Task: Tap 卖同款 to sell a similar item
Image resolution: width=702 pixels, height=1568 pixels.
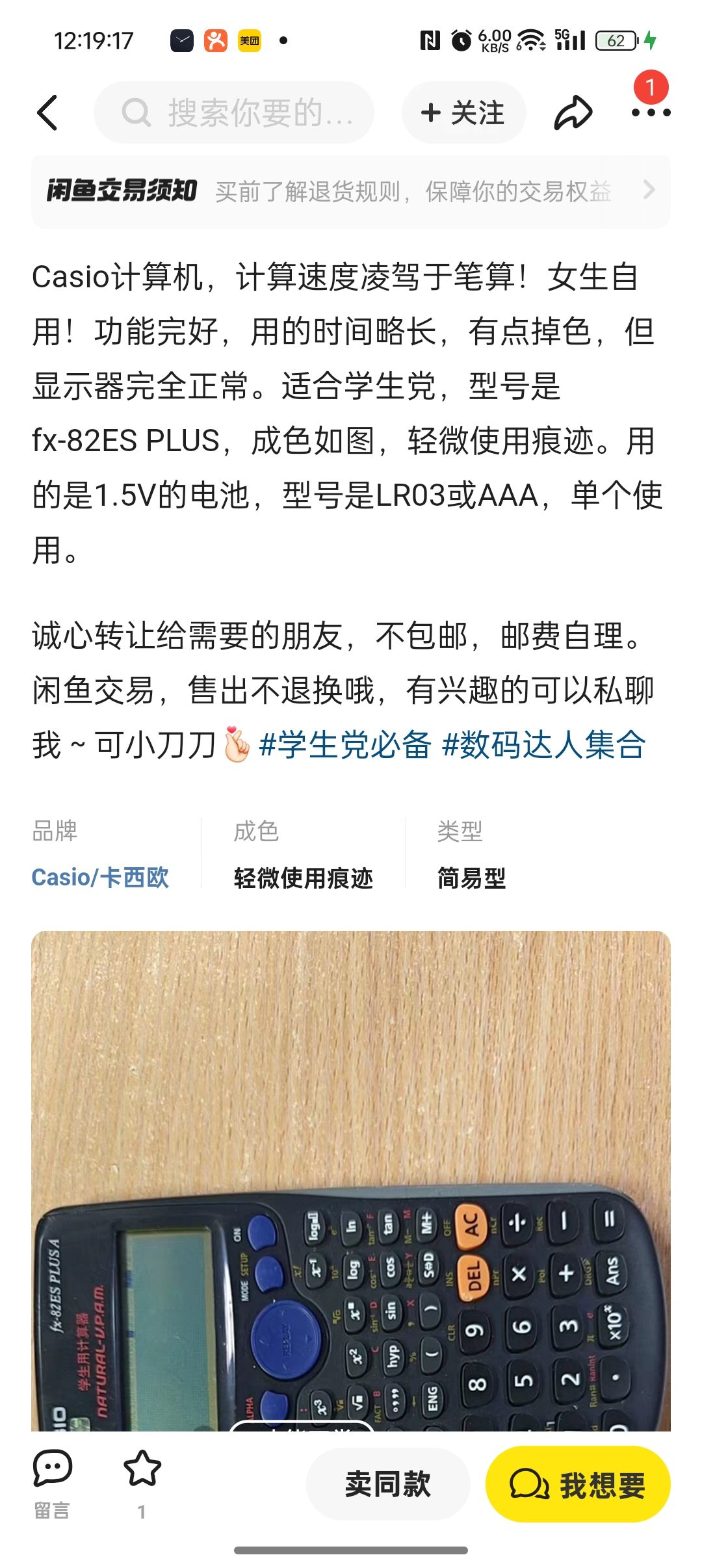Action: pos(387,1484)
